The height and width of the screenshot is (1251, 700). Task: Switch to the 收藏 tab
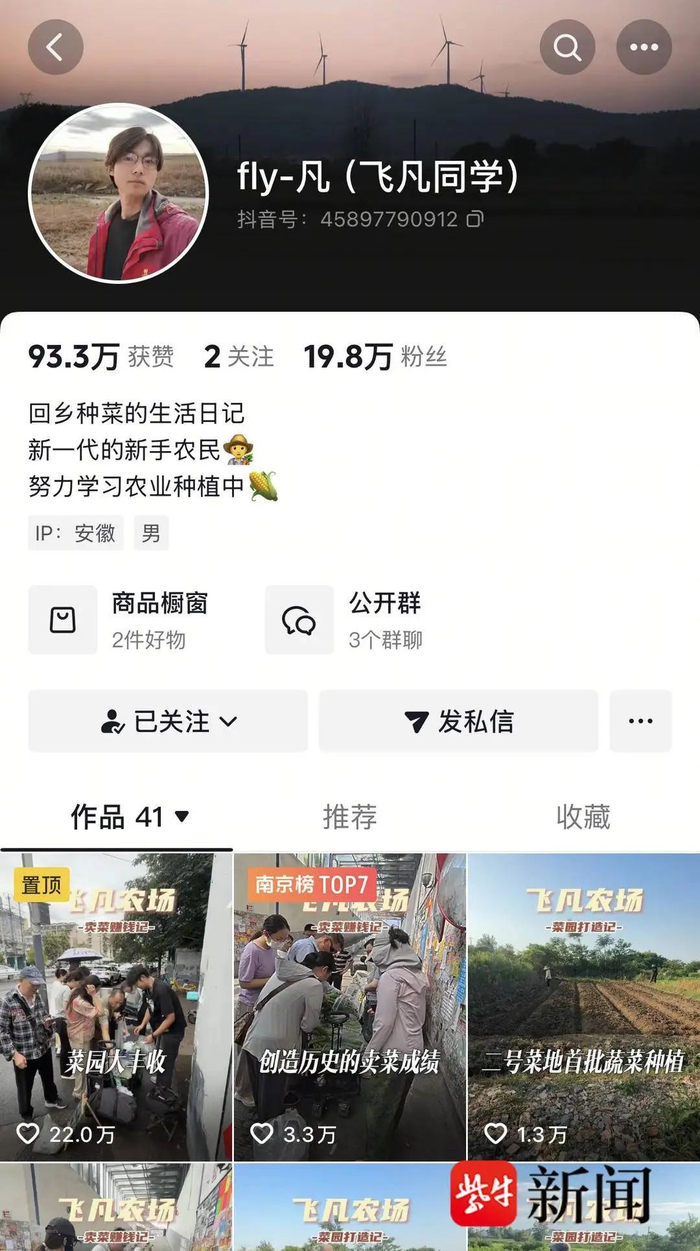click(x=583, y=817)
